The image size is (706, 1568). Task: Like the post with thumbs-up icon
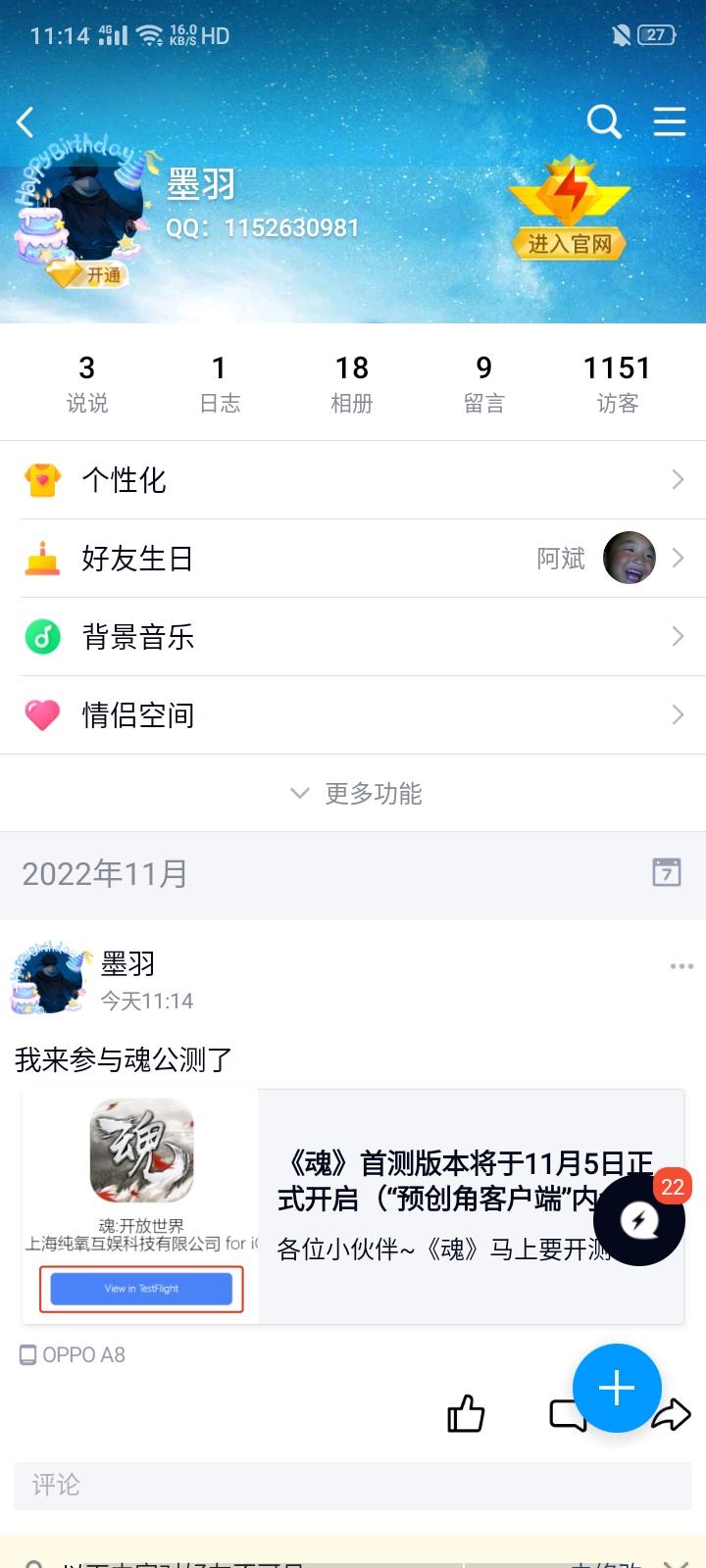(465, 1414)
